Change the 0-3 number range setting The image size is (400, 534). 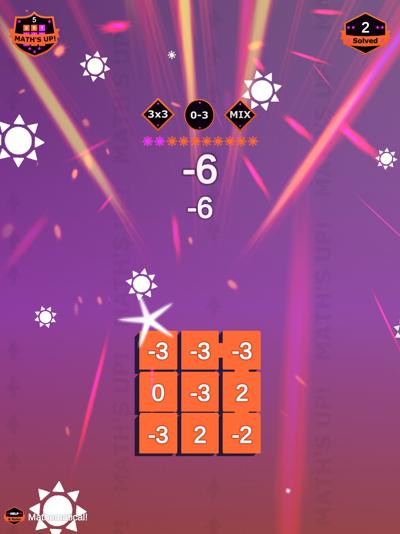199,115
